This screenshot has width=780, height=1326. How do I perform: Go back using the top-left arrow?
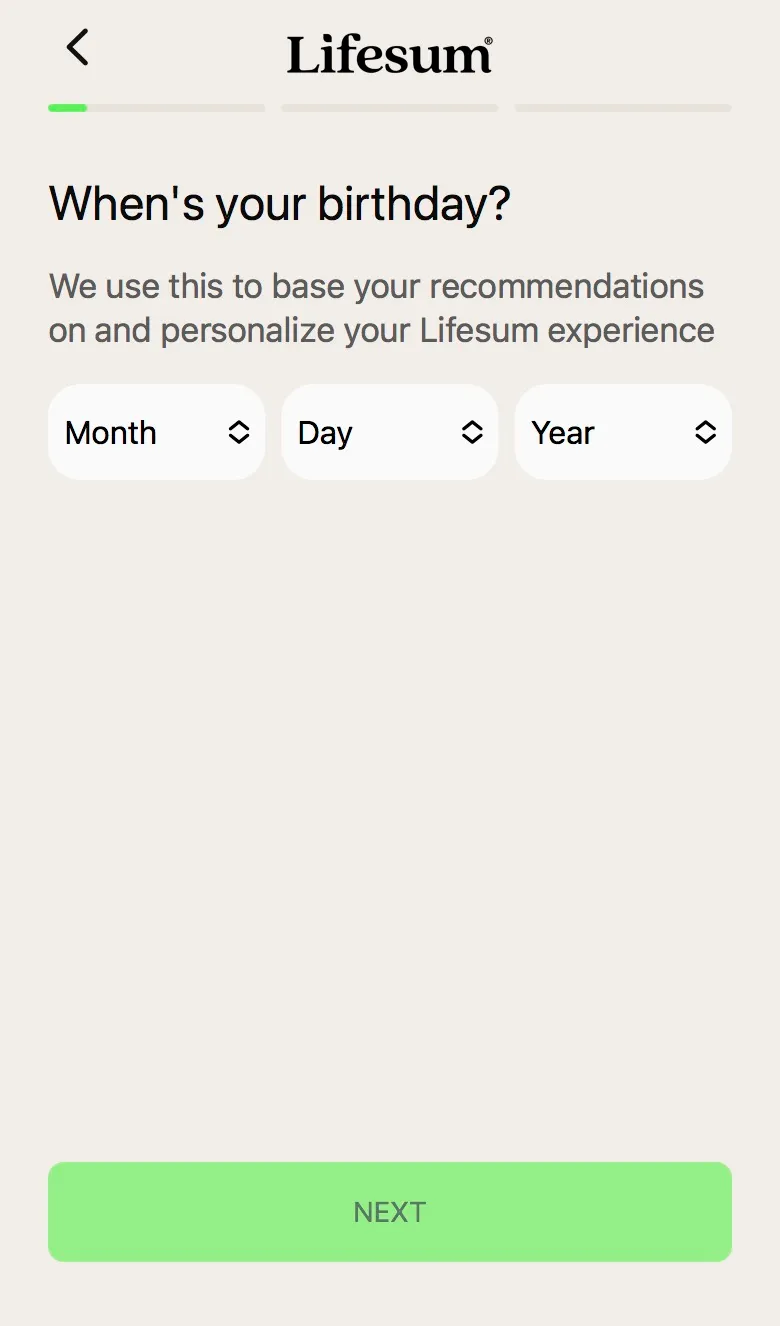pyautogui.click(x=77, y=47)
